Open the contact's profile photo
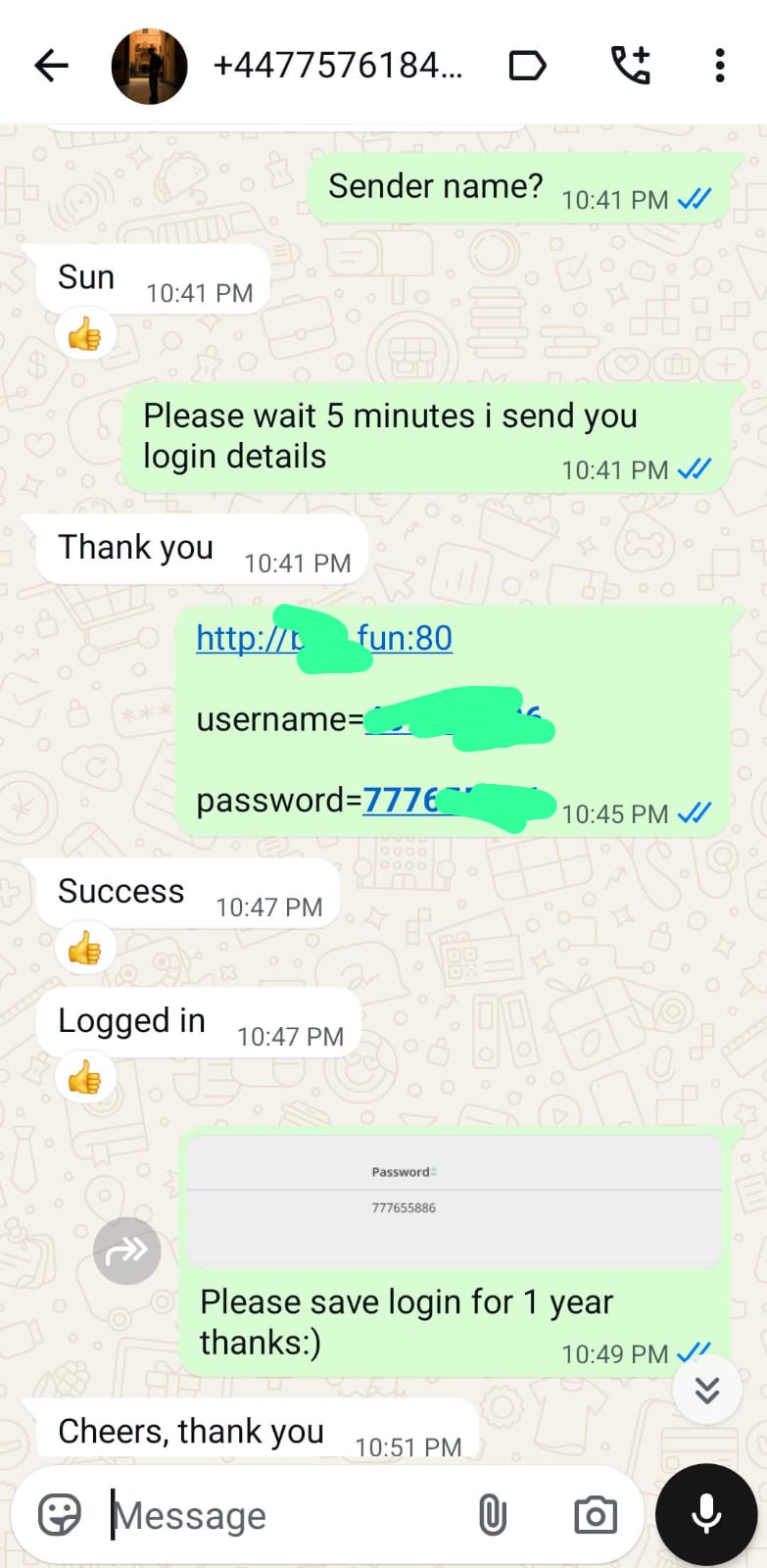Viewport: 767px width, 1568px height. tap(149, 67)
